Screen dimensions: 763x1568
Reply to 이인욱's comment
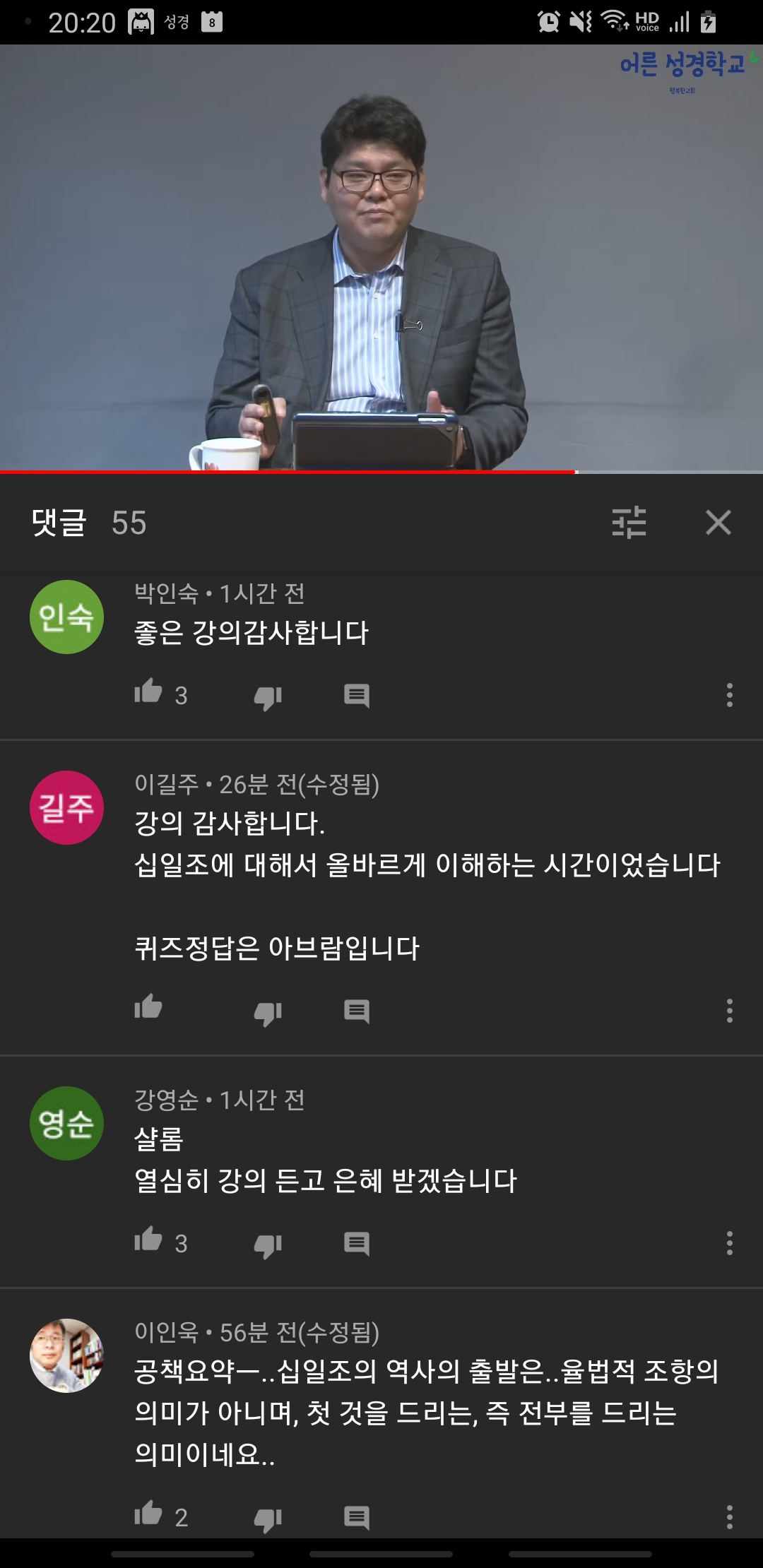tap(356, 1517)
